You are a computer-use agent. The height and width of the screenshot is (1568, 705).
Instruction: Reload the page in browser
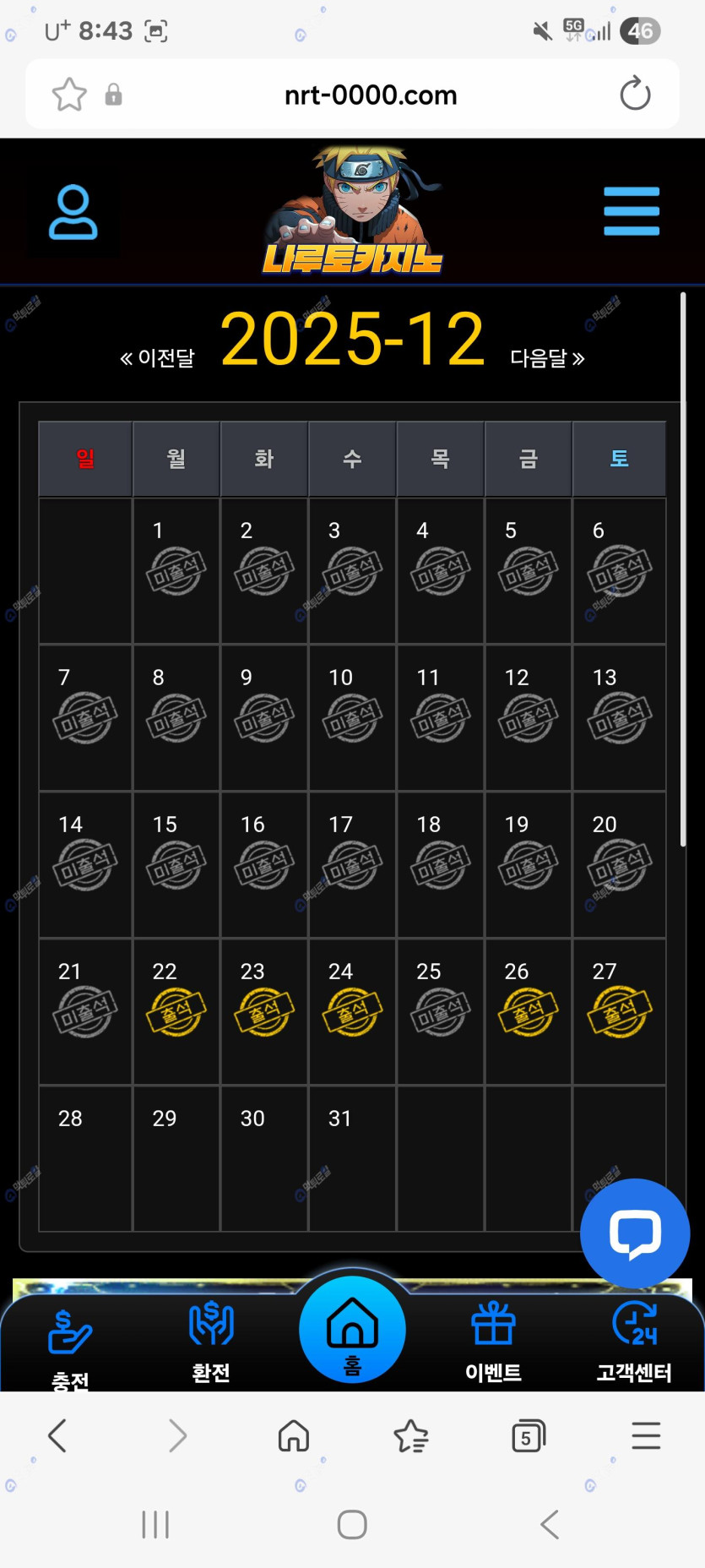pos(635,94)
